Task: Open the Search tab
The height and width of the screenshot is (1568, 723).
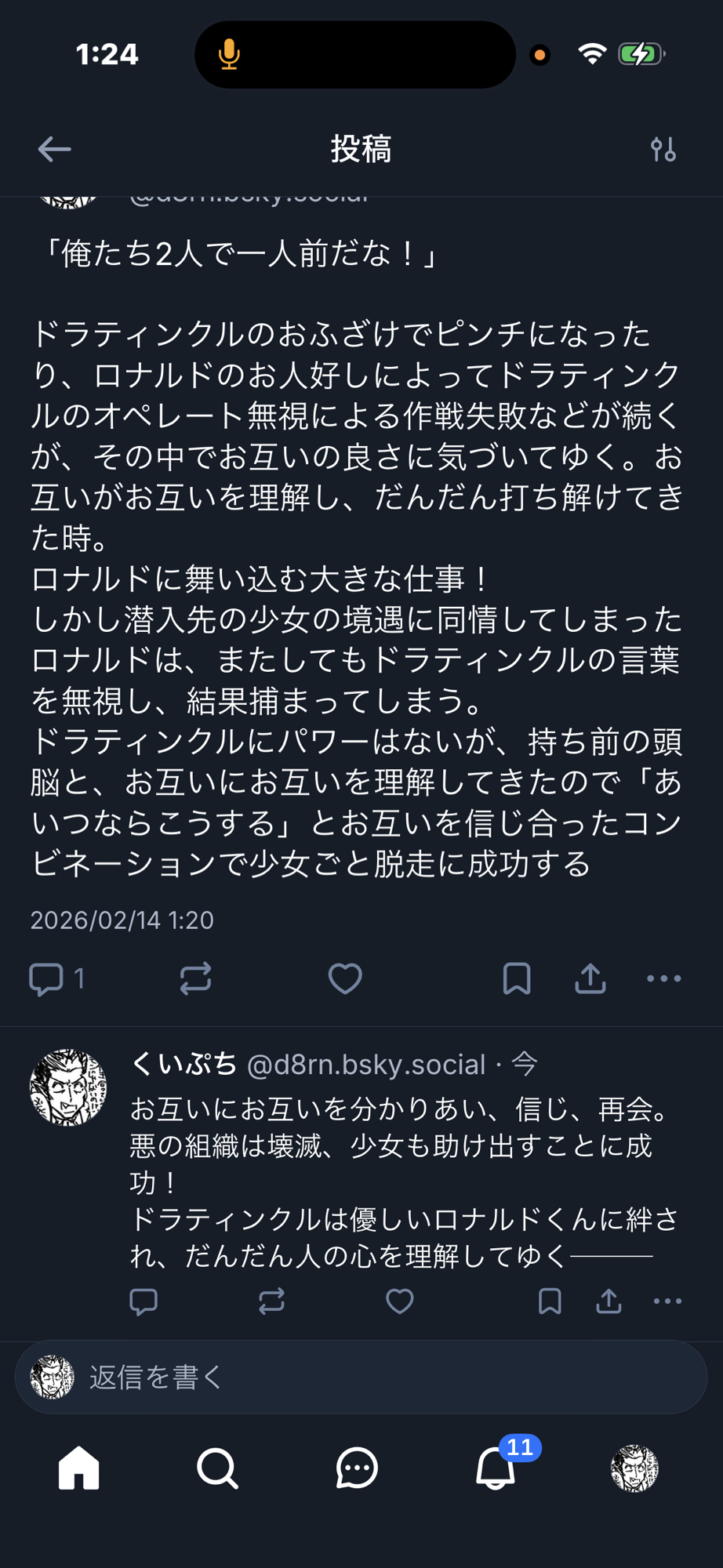Action: pyautogui.click(x=217, y=1468)
